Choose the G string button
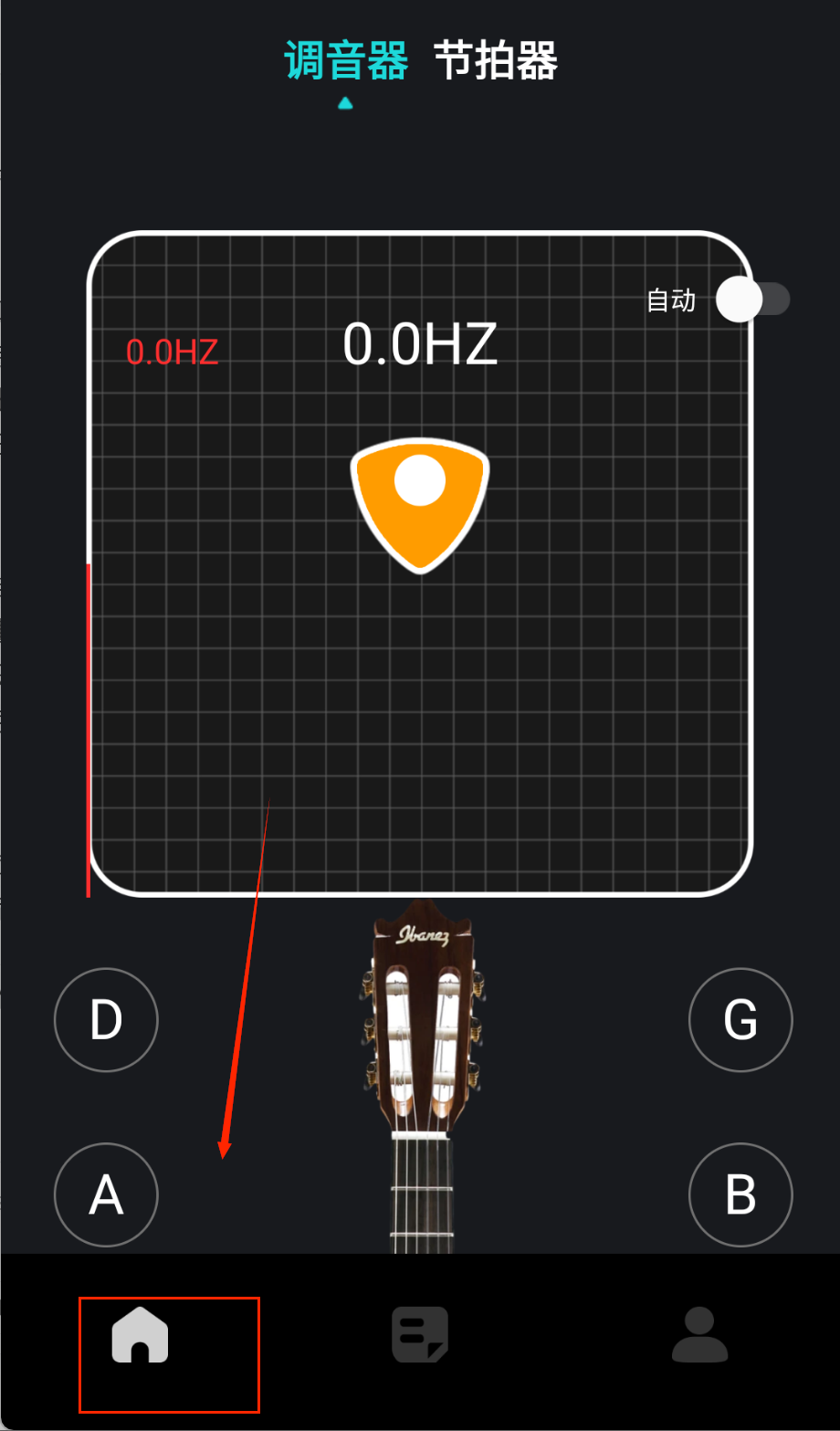840x1431 pixels. point(740,1019)
